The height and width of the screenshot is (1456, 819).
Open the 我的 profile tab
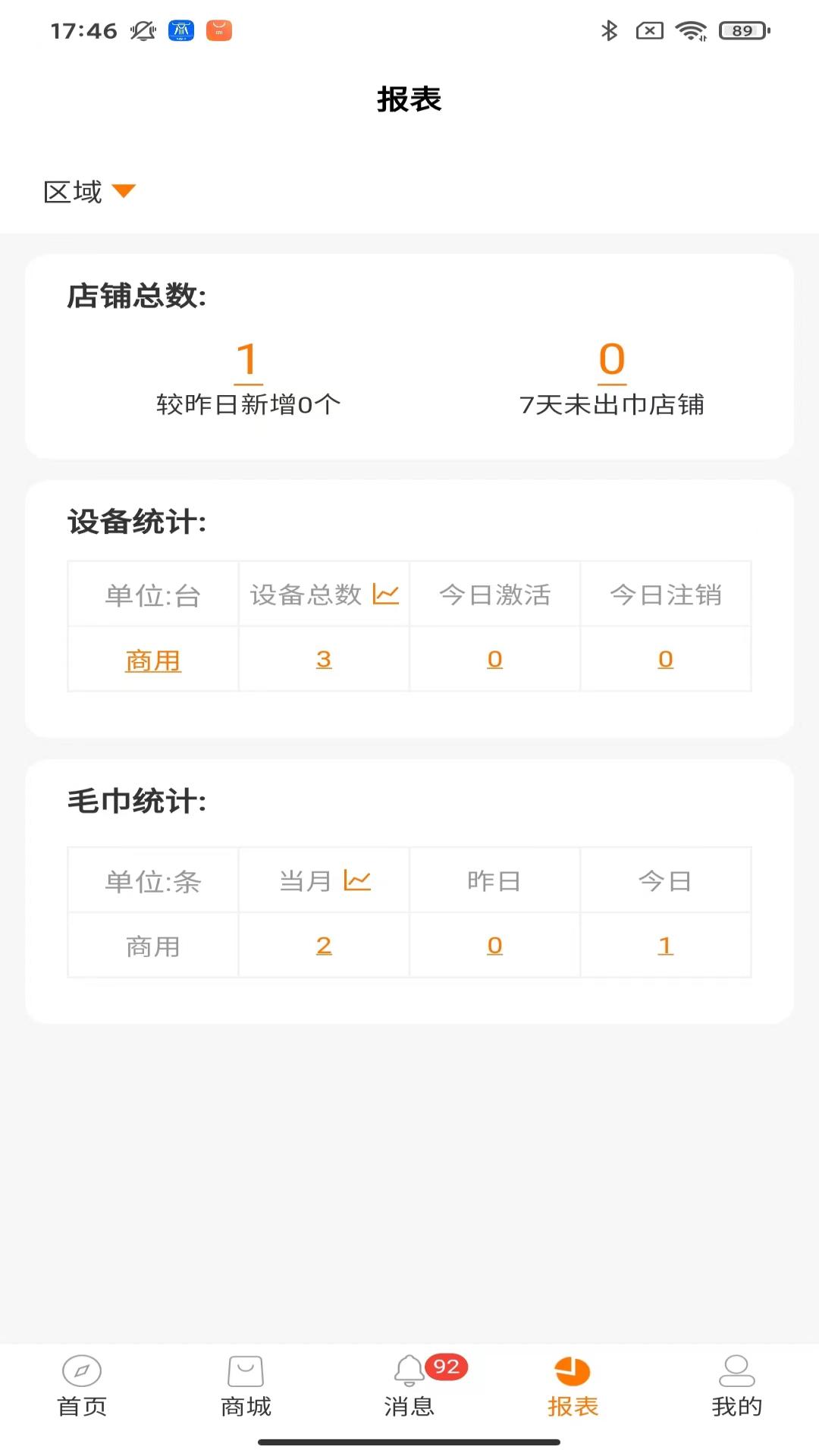736,1386
